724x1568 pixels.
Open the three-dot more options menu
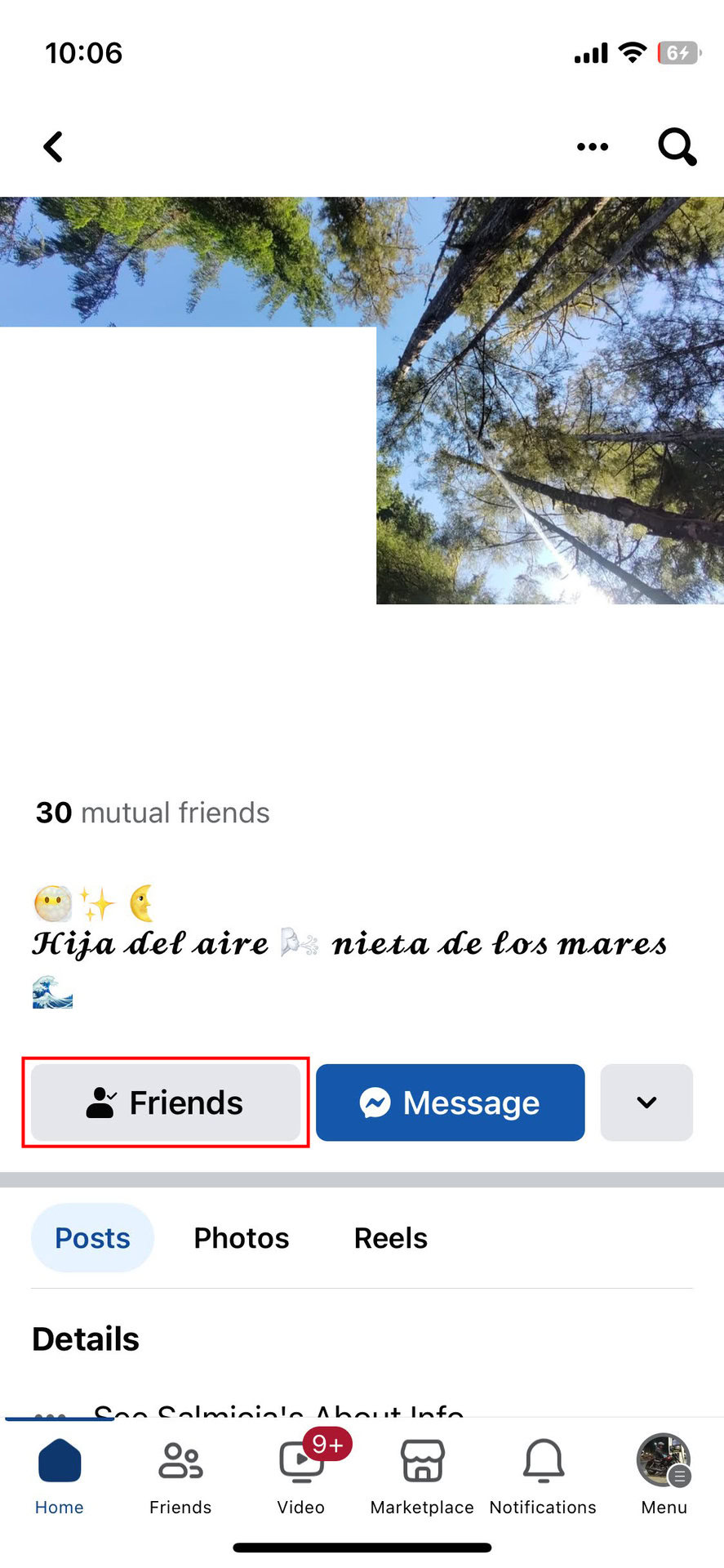click(593, 147)
